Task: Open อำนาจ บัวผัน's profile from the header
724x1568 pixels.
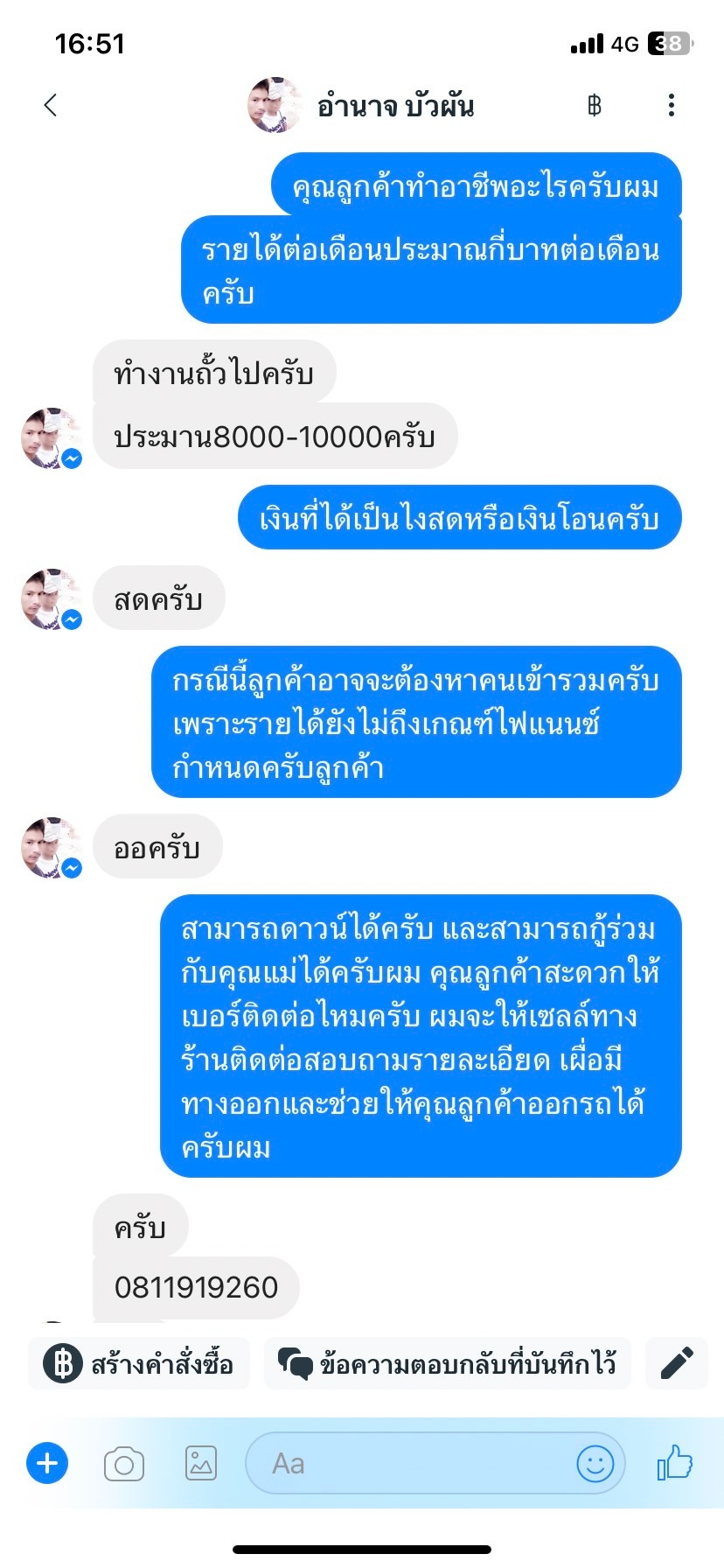Action: pos(362,106)
